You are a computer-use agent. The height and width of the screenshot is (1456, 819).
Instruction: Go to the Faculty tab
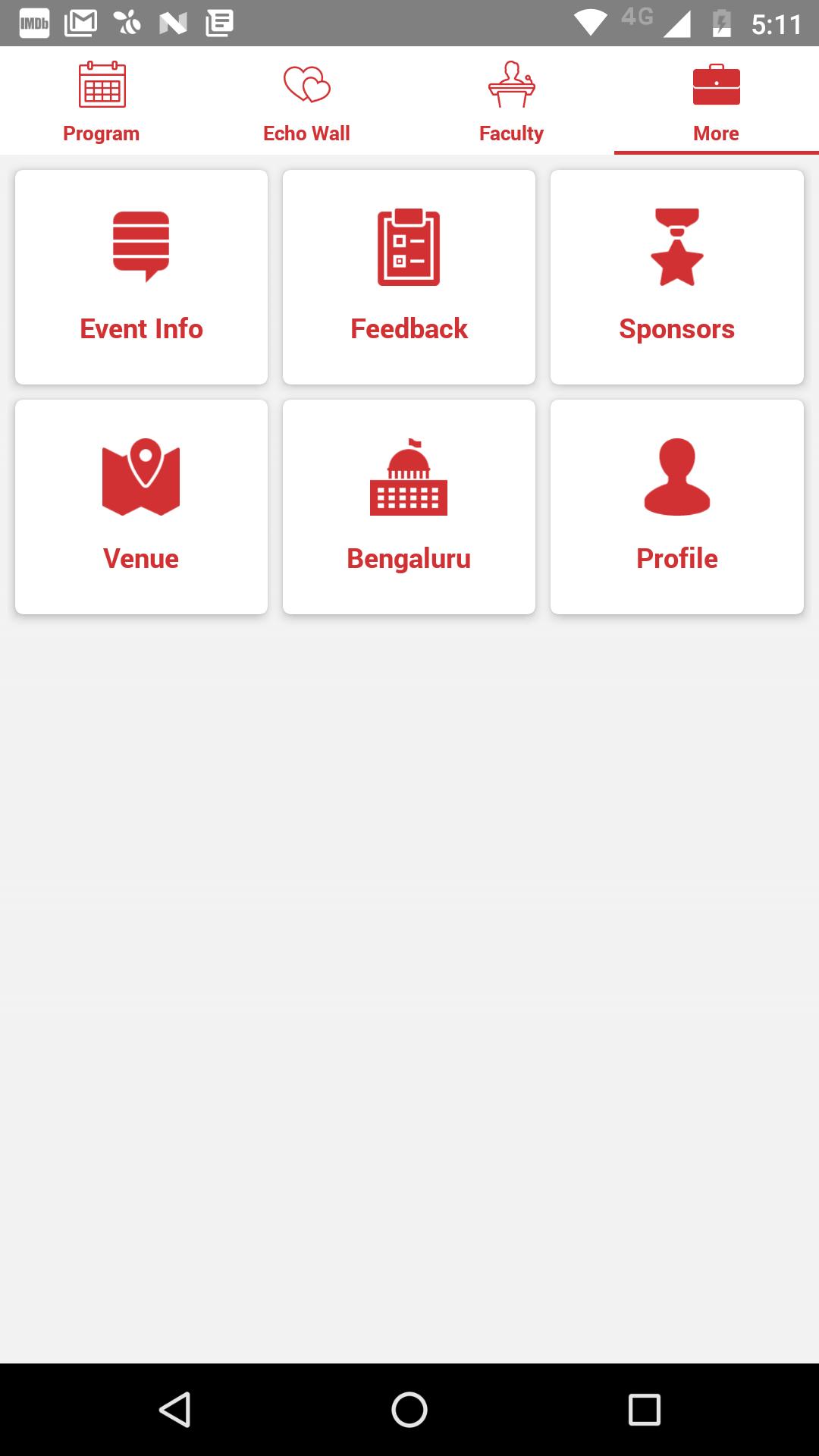(x=511, y=102)
